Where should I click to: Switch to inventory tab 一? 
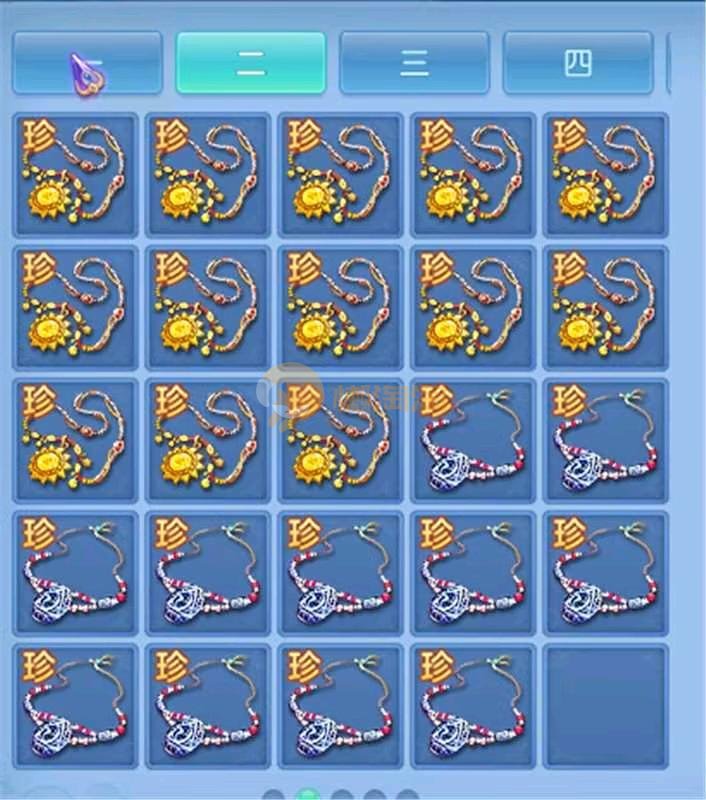pos(87,64)
